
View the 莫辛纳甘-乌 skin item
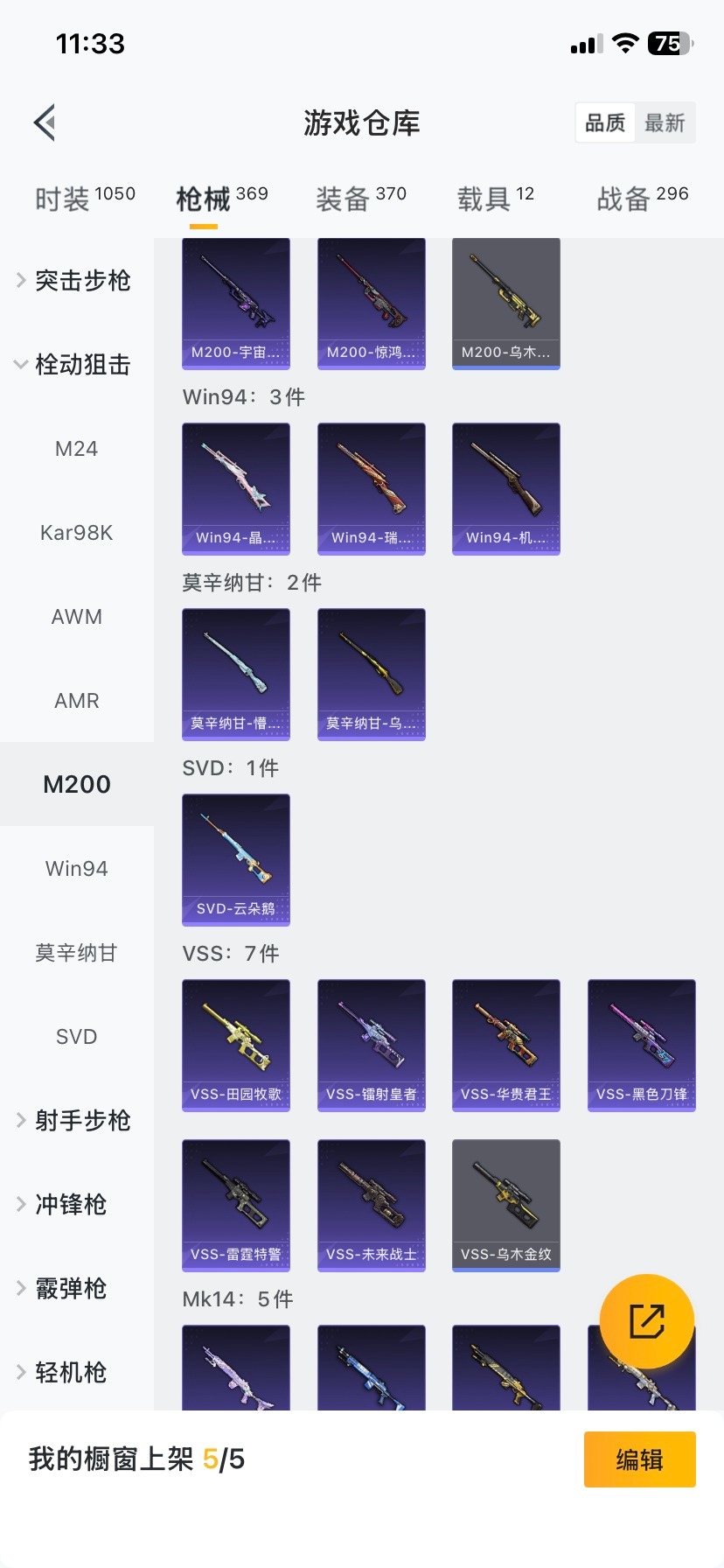point(371,674)
